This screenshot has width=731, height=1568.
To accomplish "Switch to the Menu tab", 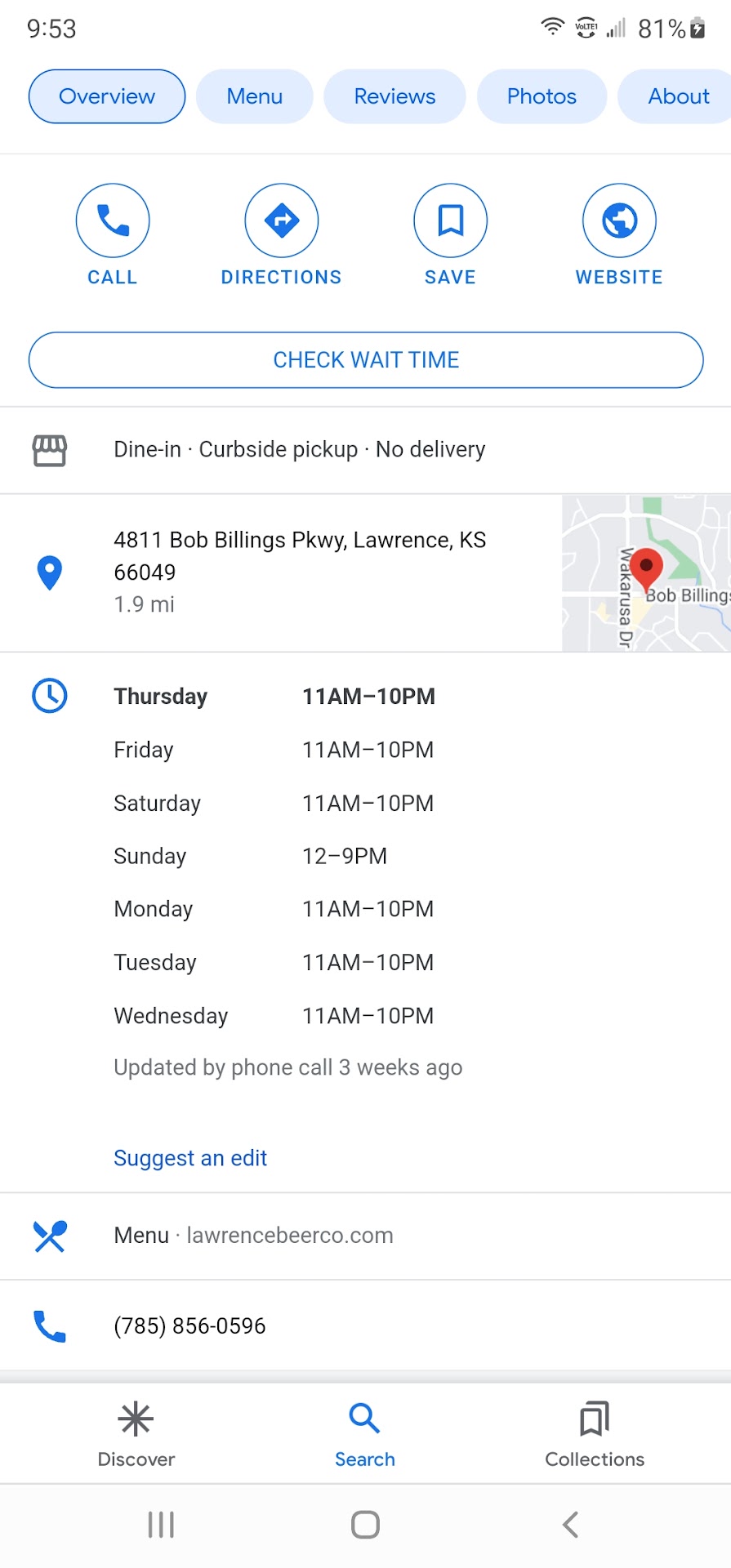I will [x=254, y=96].
